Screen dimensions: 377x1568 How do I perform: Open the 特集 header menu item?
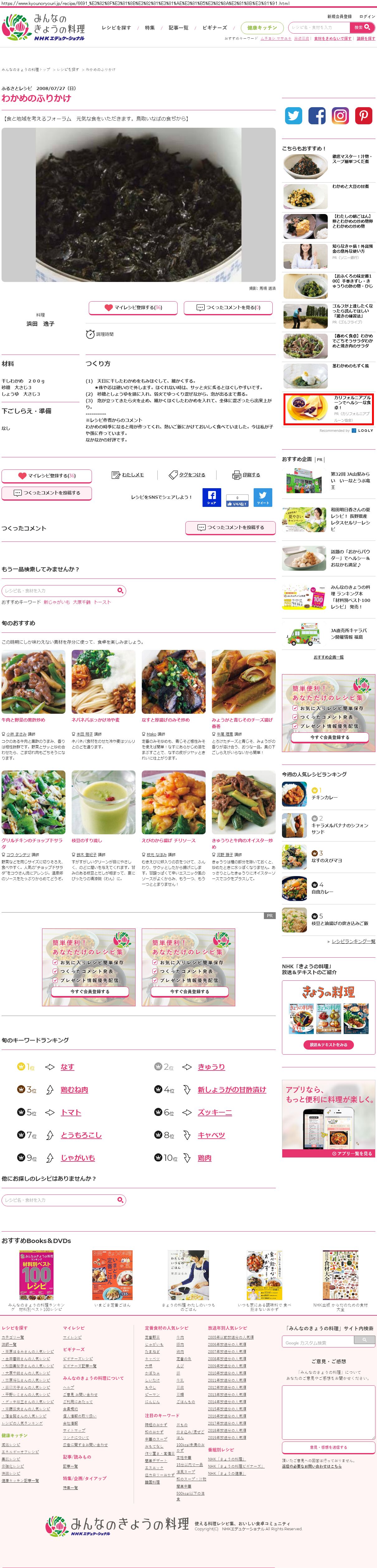[x=150, y=27]
